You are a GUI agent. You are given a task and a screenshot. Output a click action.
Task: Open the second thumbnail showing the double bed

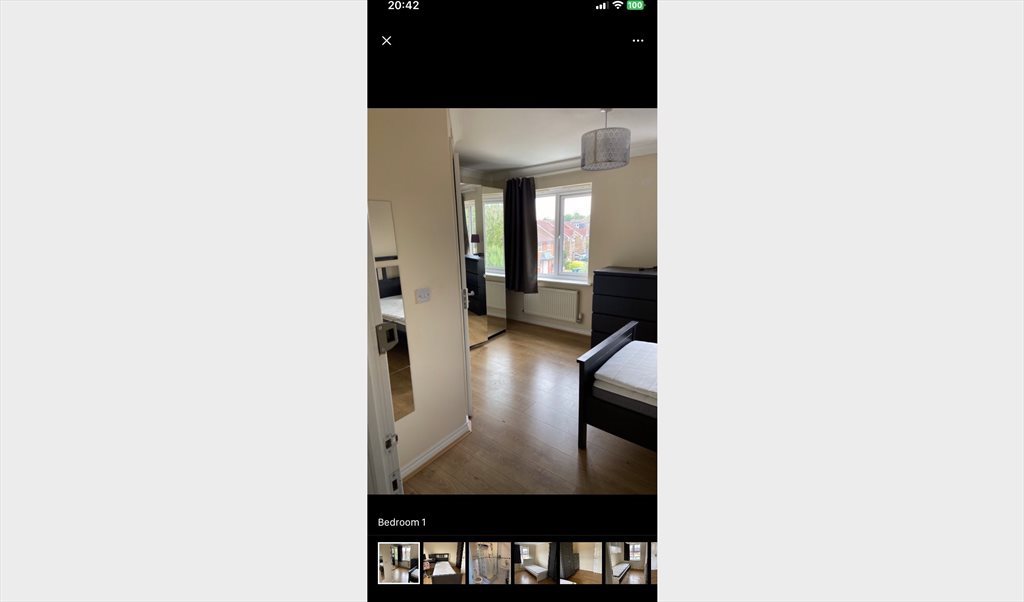coord(444,563)
